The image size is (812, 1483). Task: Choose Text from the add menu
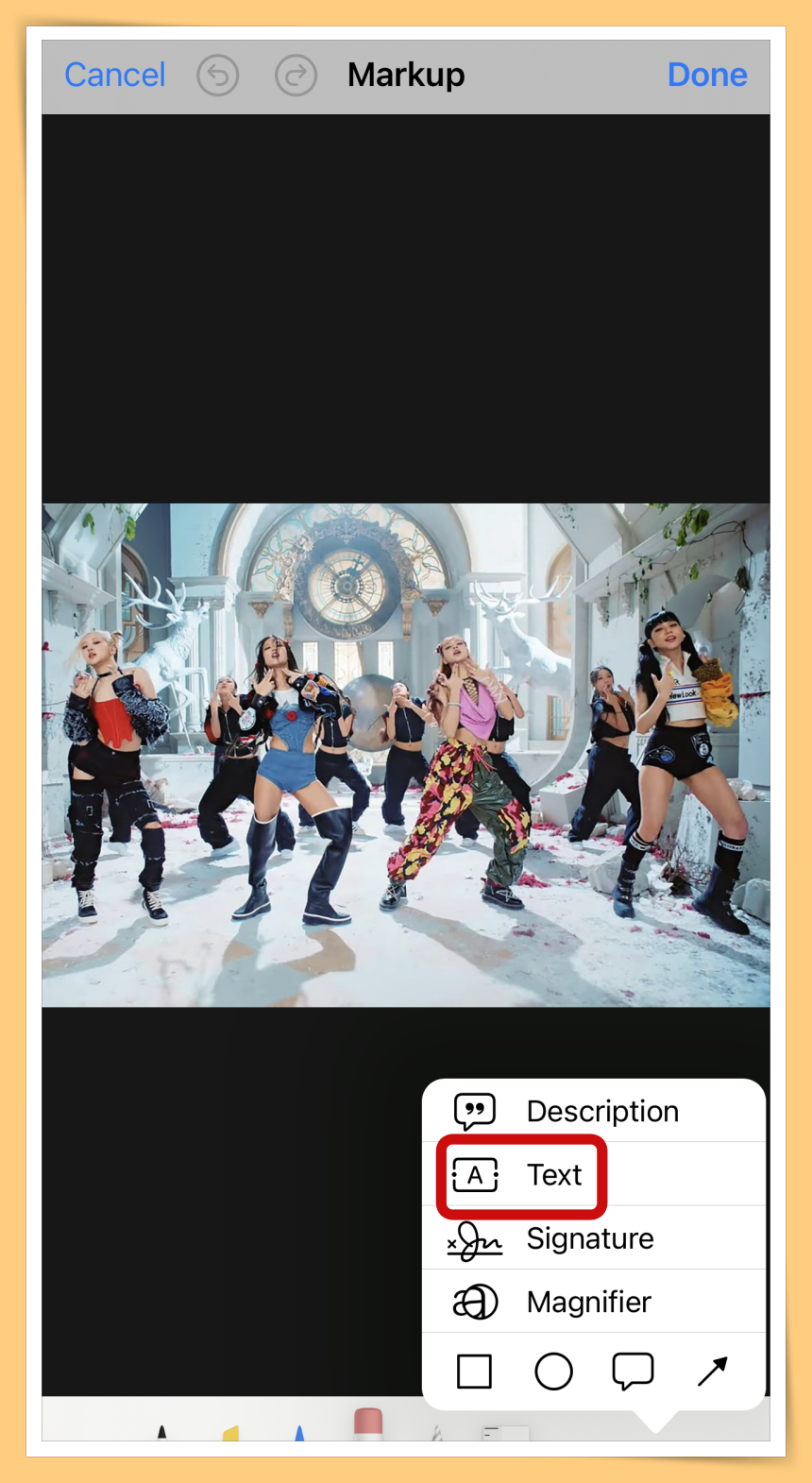click(x=522, y=1175)
